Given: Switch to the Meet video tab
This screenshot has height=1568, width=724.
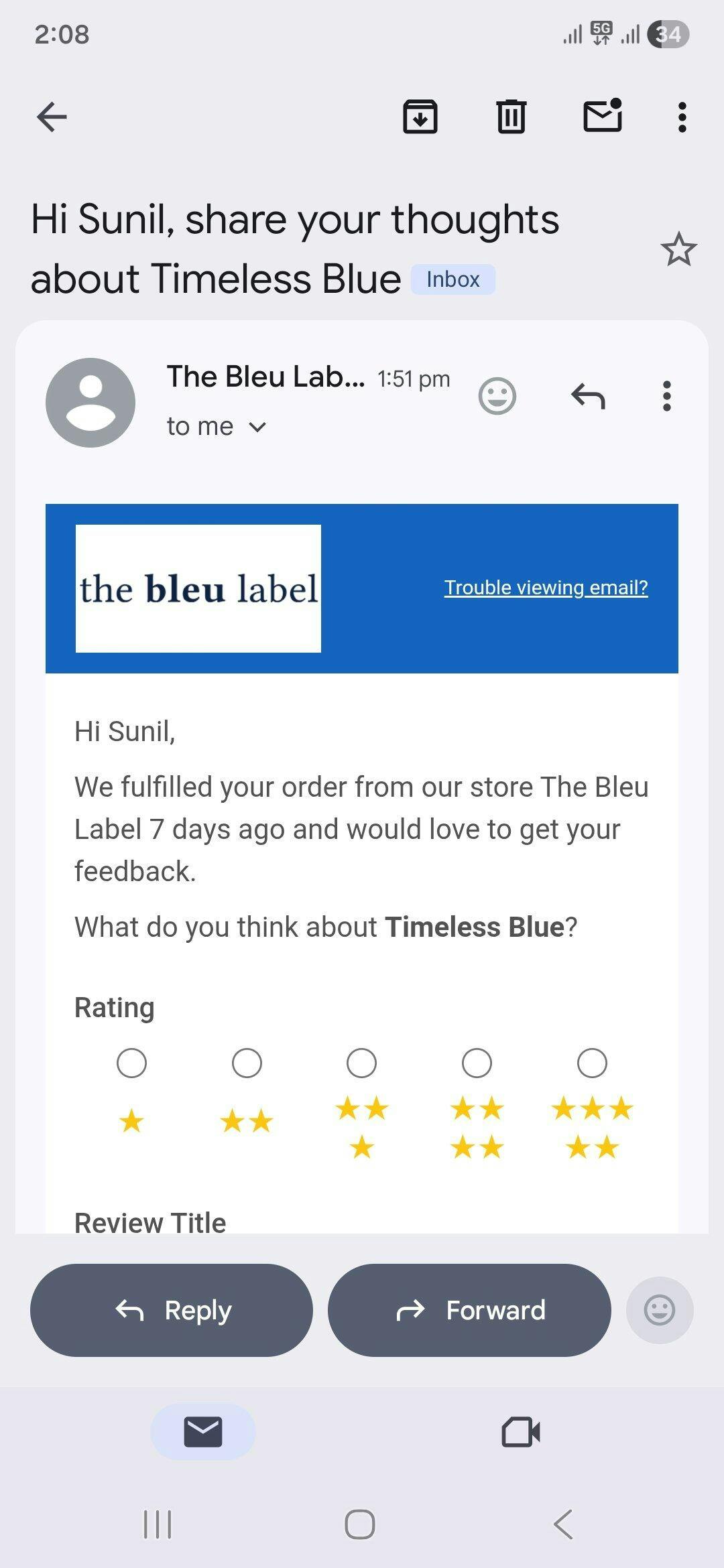Looking at the screenshot, I should click(x=521, y=1432).
